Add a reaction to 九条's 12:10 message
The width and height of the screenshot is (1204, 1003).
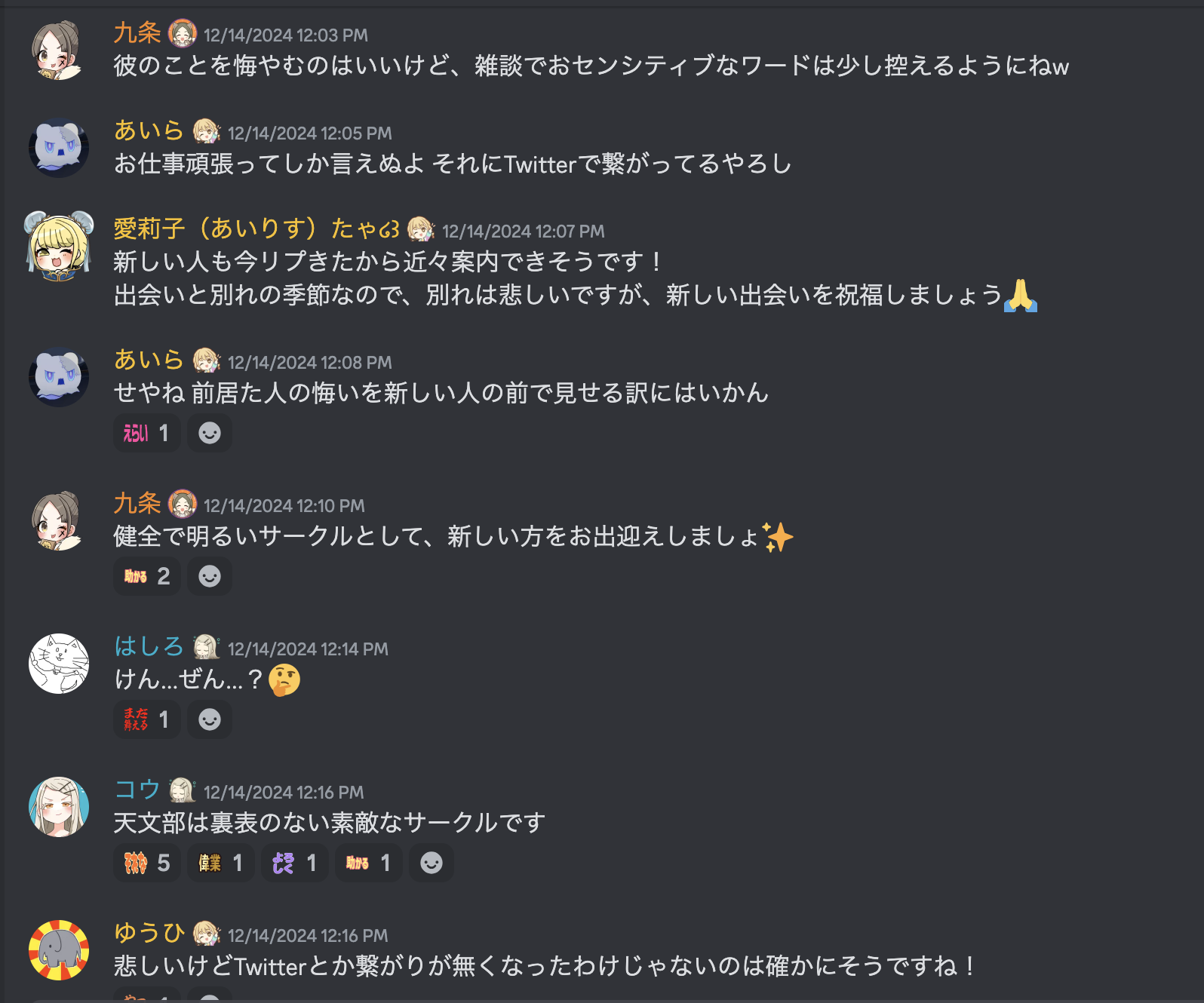(209, 576)
